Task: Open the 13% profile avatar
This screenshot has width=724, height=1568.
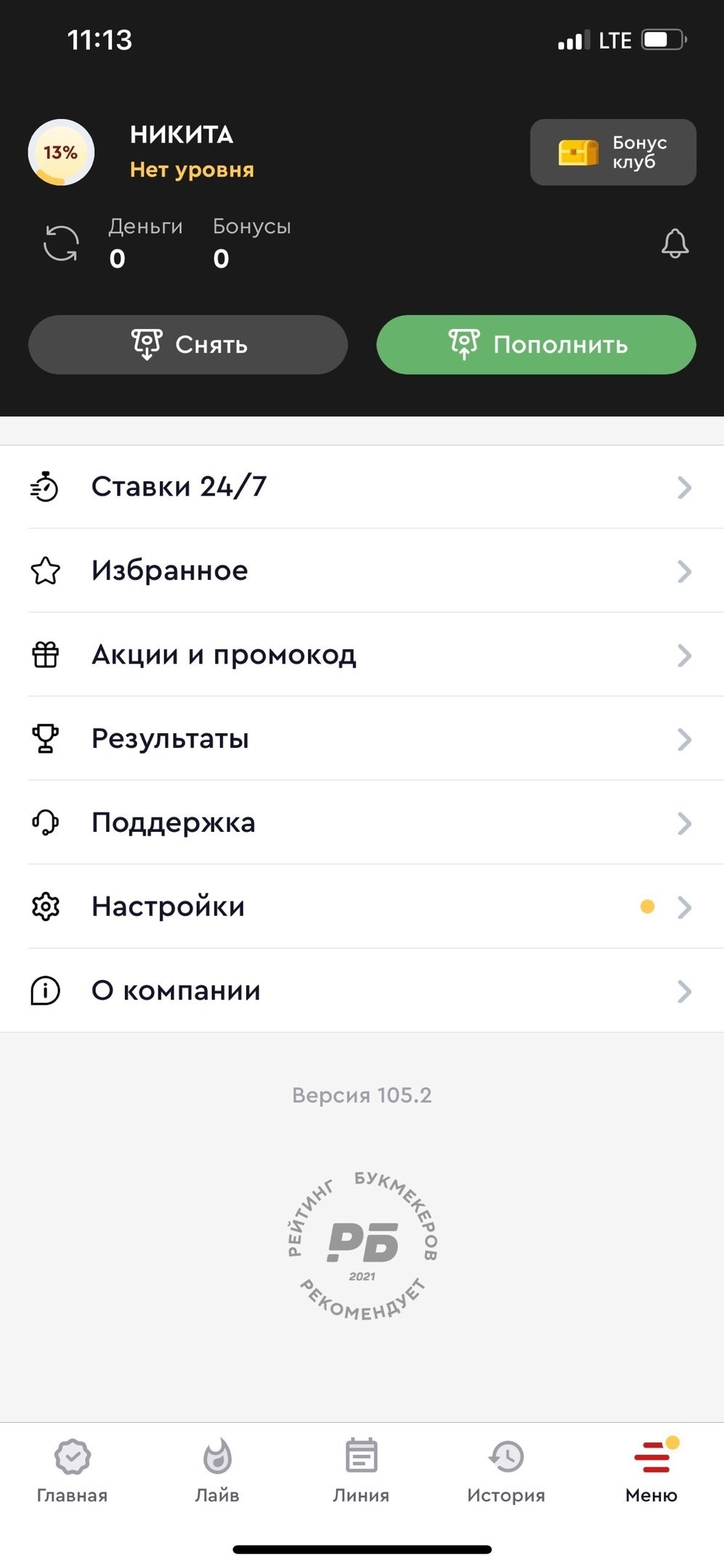Action: pos(61,152)
